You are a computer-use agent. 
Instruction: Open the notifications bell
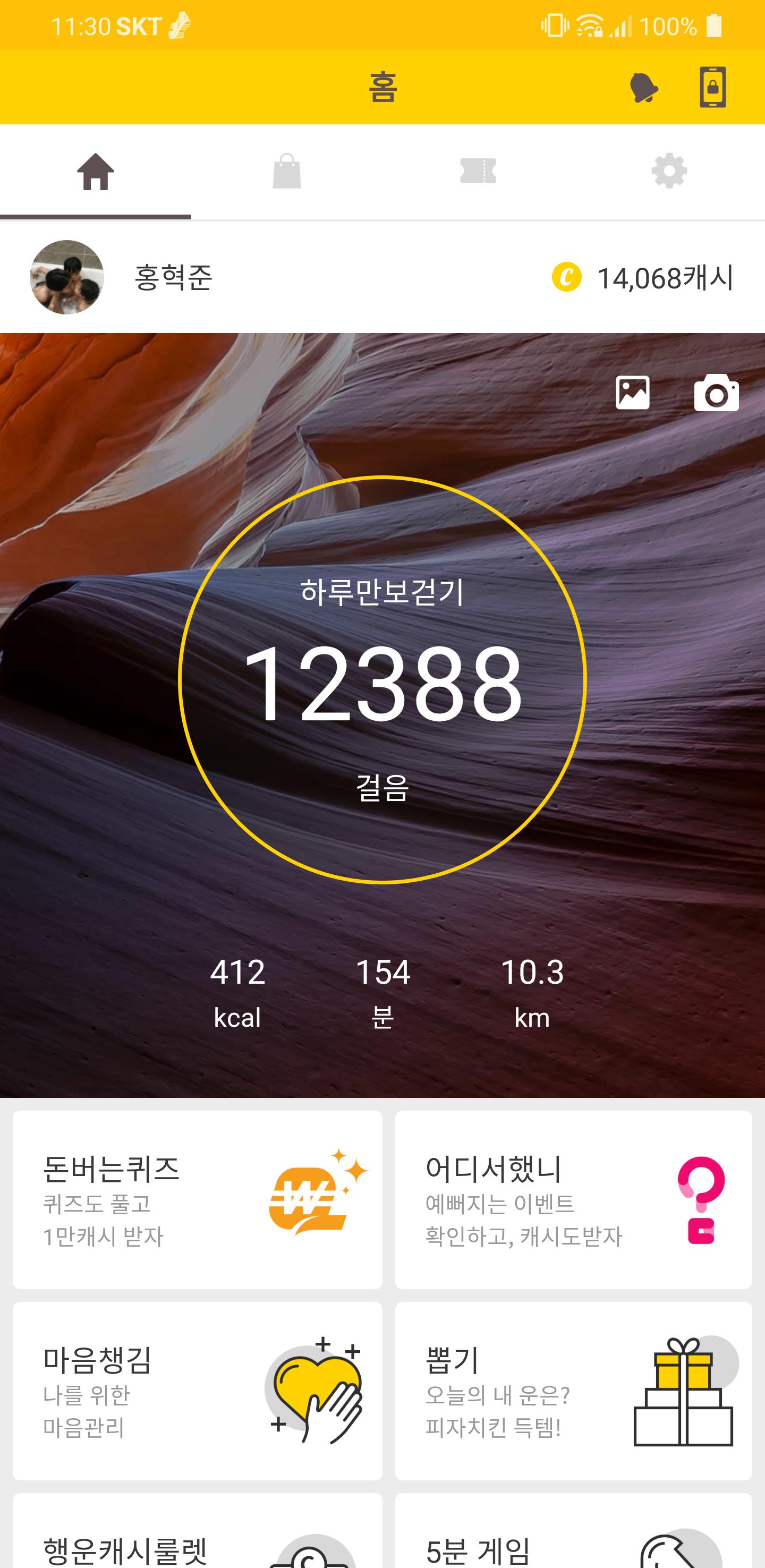tap(643, 88)
